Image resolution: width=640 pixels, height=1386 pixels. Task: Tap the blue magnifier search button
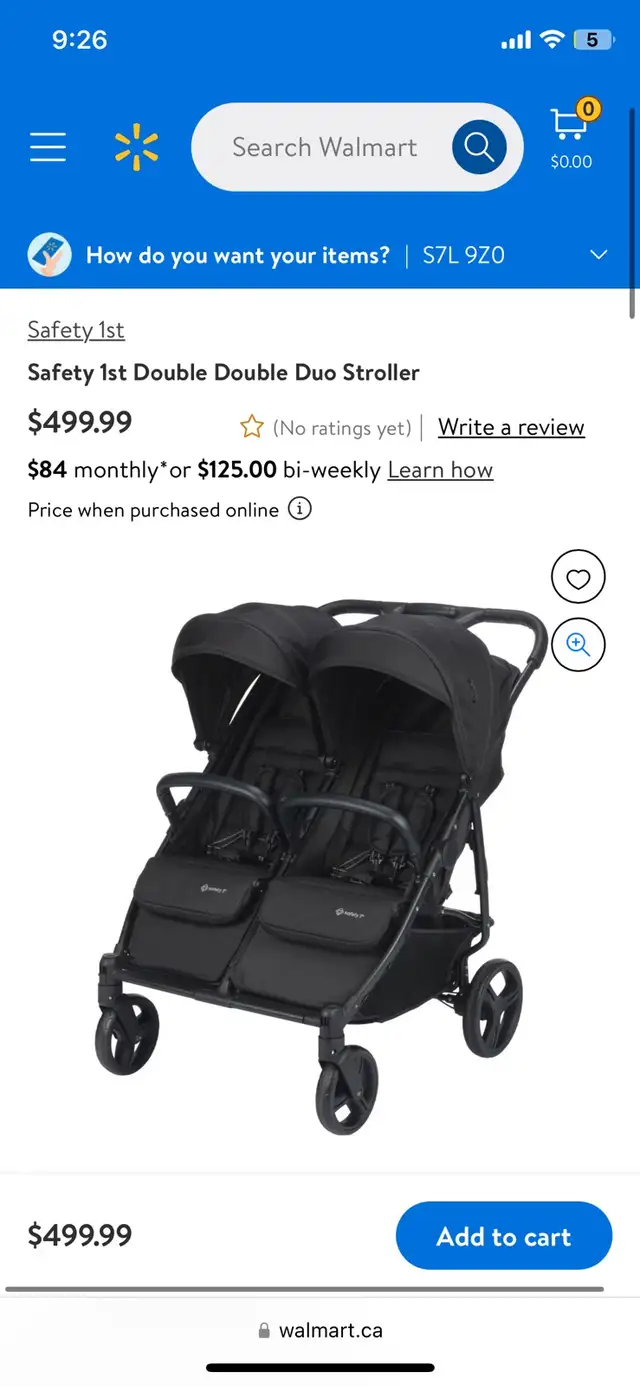tap(479, 148)
